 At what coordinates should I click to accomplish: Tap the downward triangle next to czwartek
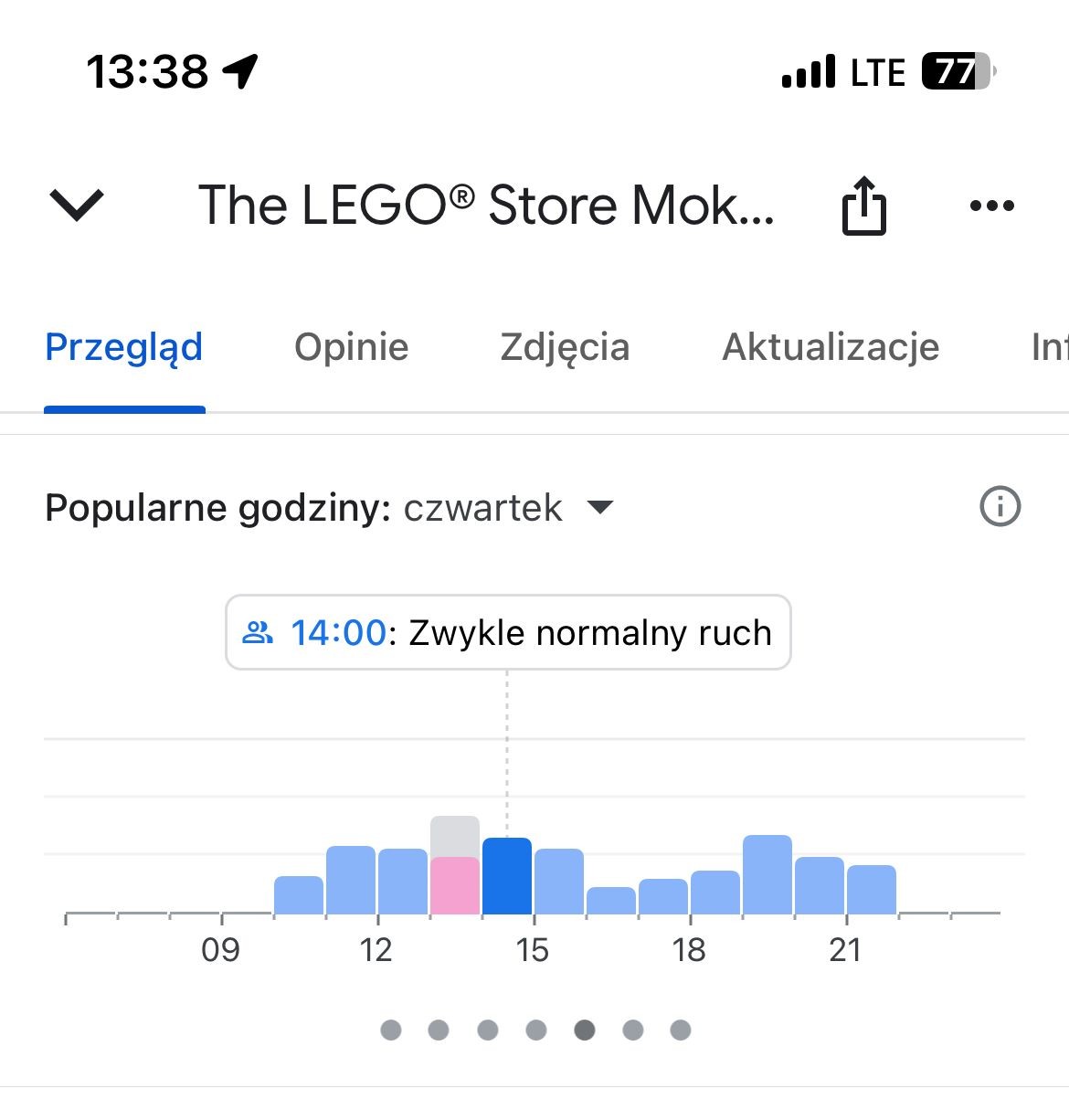pos(600,508)
